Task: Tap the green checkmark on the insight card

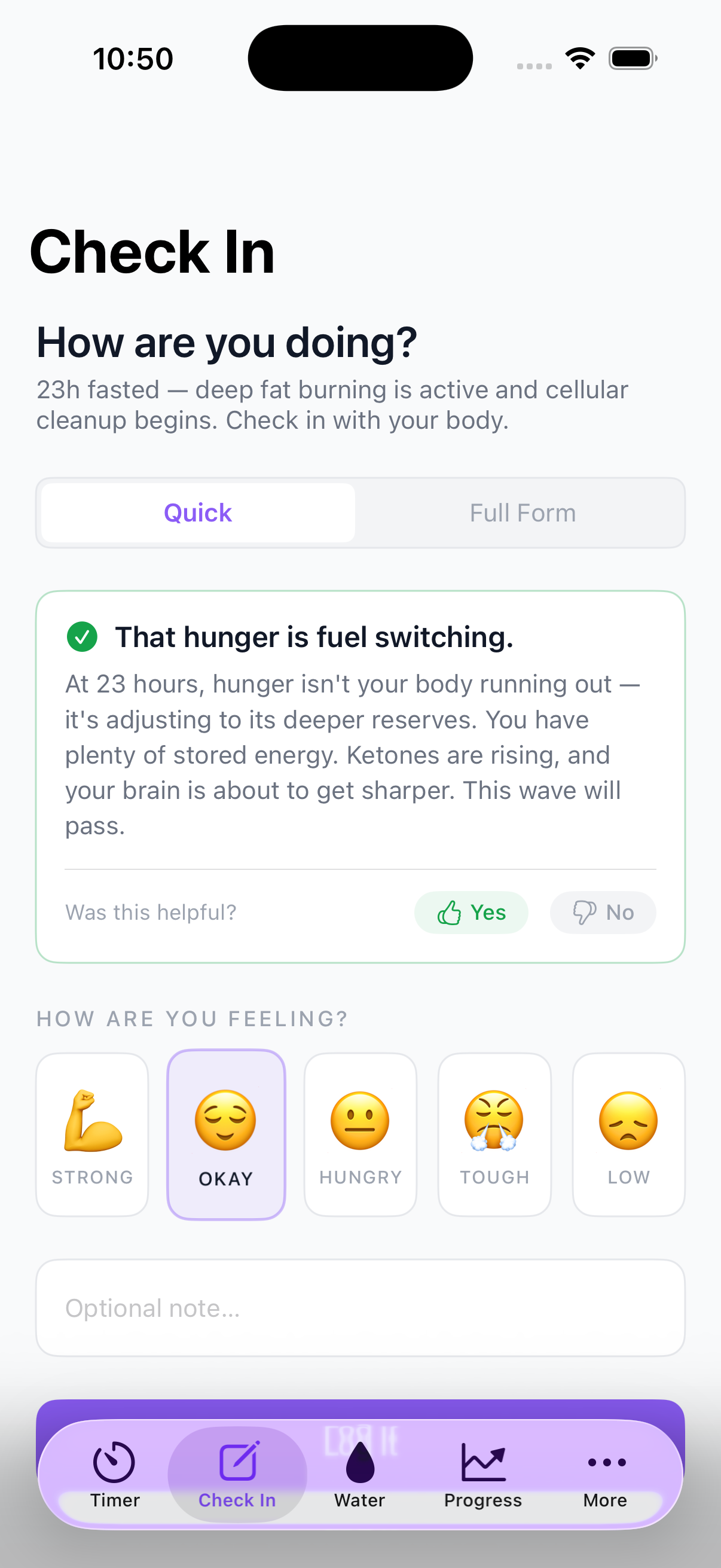Action: pos(82,637)
